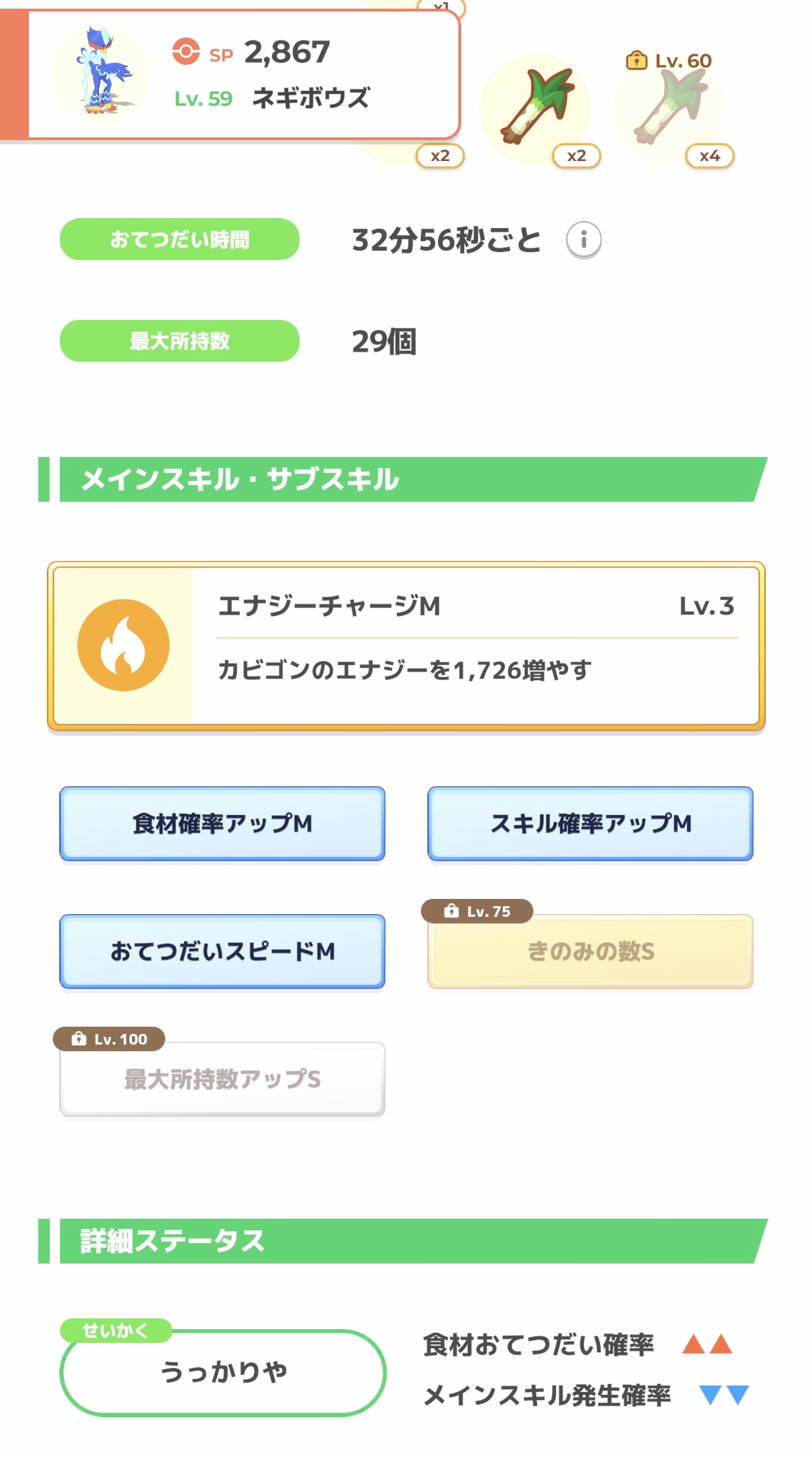
Task: Select the 食材確率アップM sub skill
Action: 222,824
